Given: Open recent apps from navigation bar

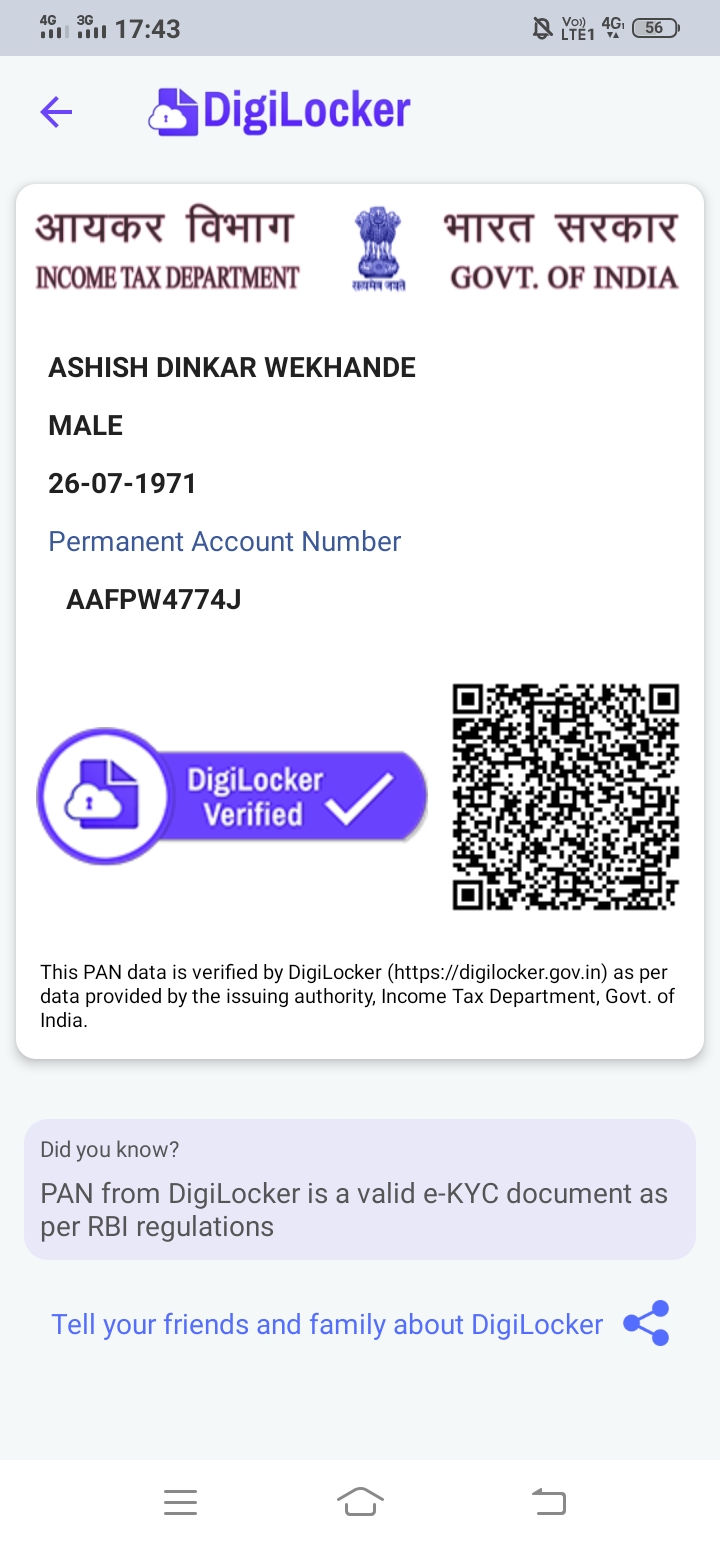Looking at the screenshot, I should (x=180, y=1502).
